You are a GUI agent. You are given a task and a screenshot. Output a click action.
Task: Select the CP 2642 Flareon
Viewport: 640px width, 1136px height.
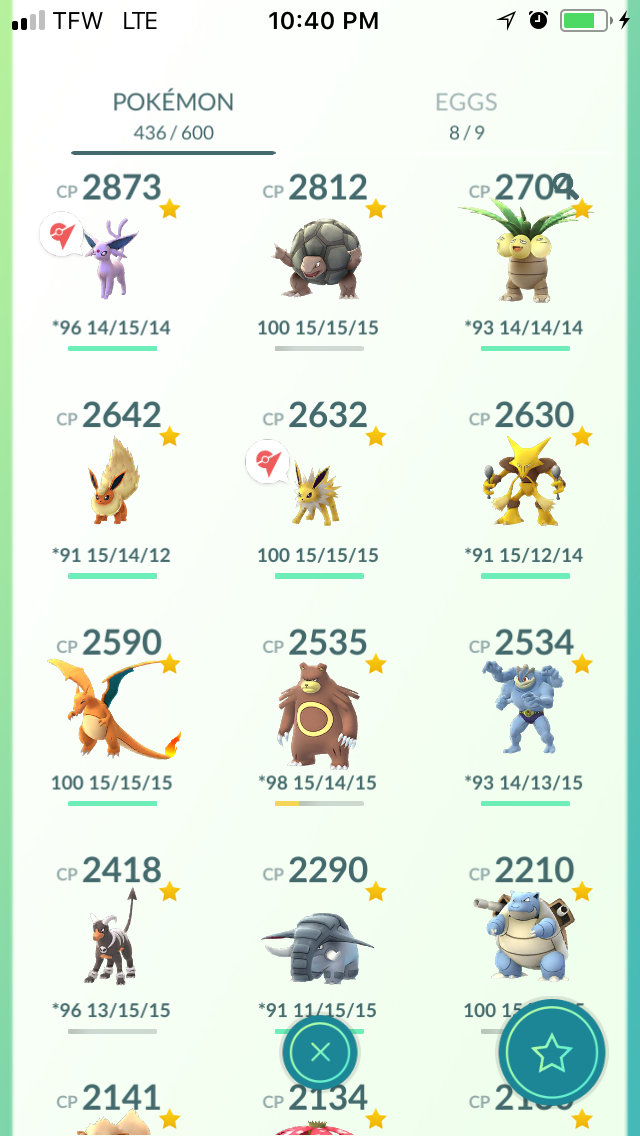[x=112, y=490]
